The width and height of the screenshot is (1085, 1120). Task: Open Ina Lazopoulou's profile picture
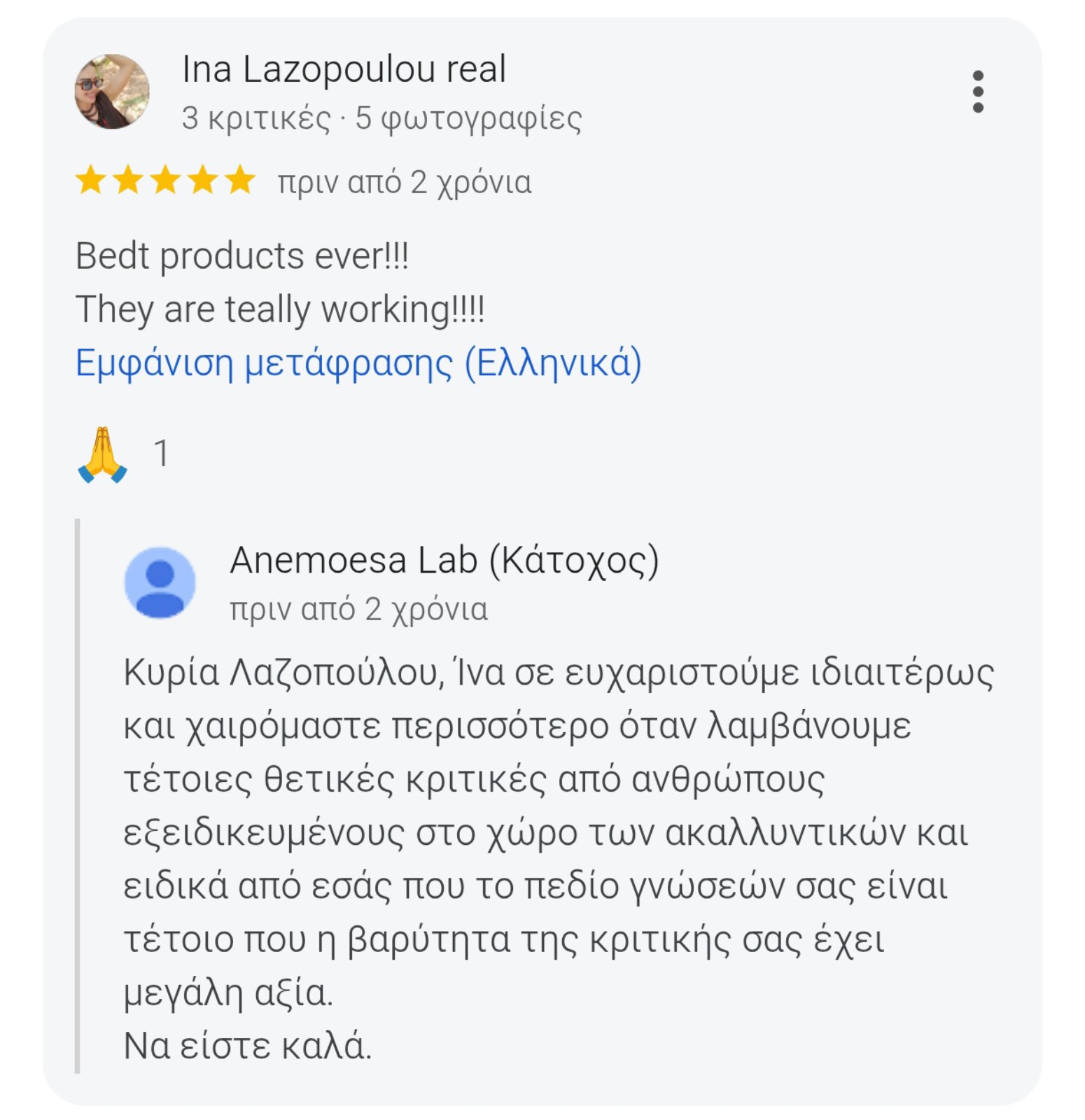pyautogui.click(x=112, y=92)
